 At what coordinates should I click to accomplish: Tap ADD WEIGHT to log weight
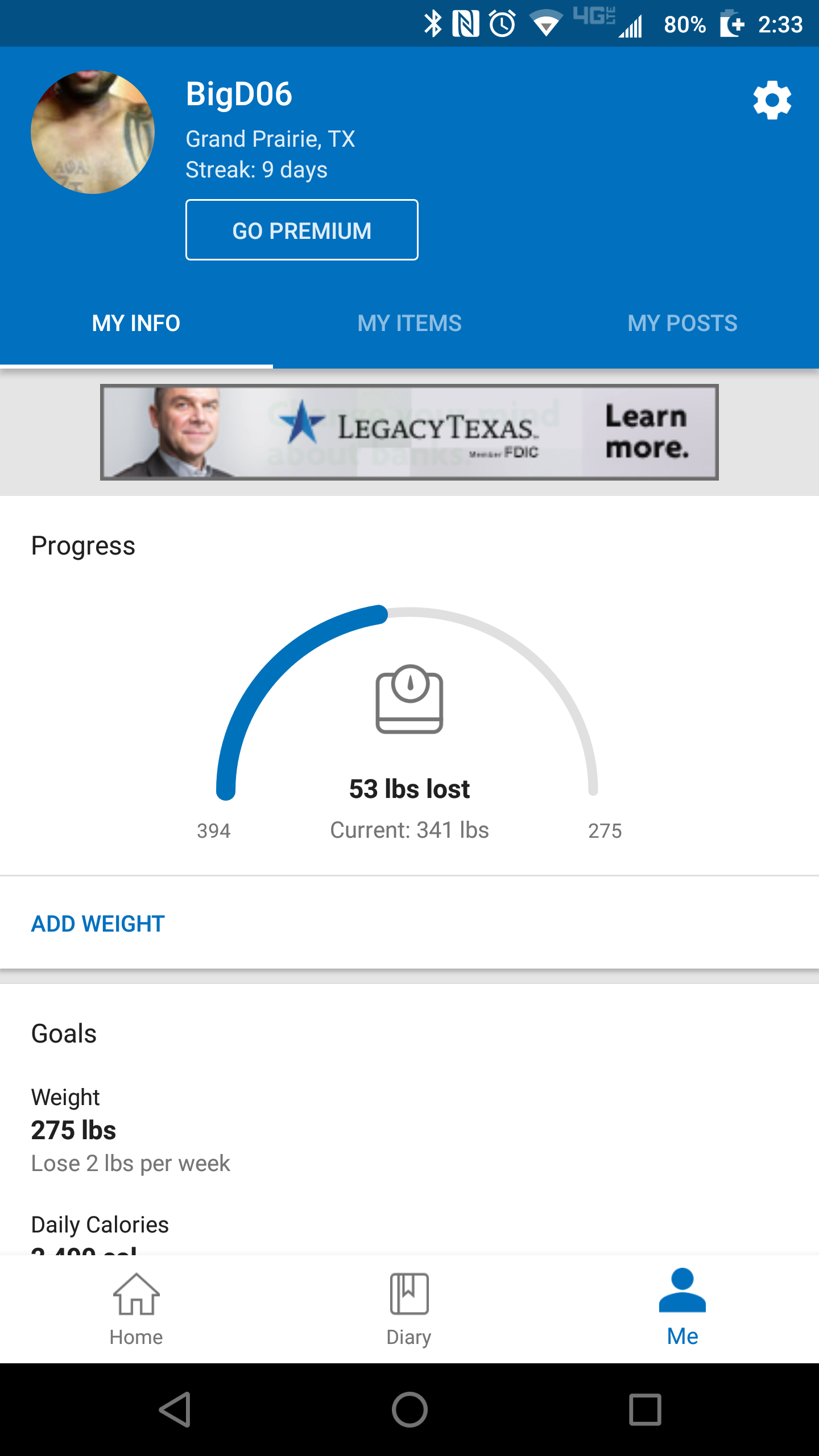pos(98,924)
